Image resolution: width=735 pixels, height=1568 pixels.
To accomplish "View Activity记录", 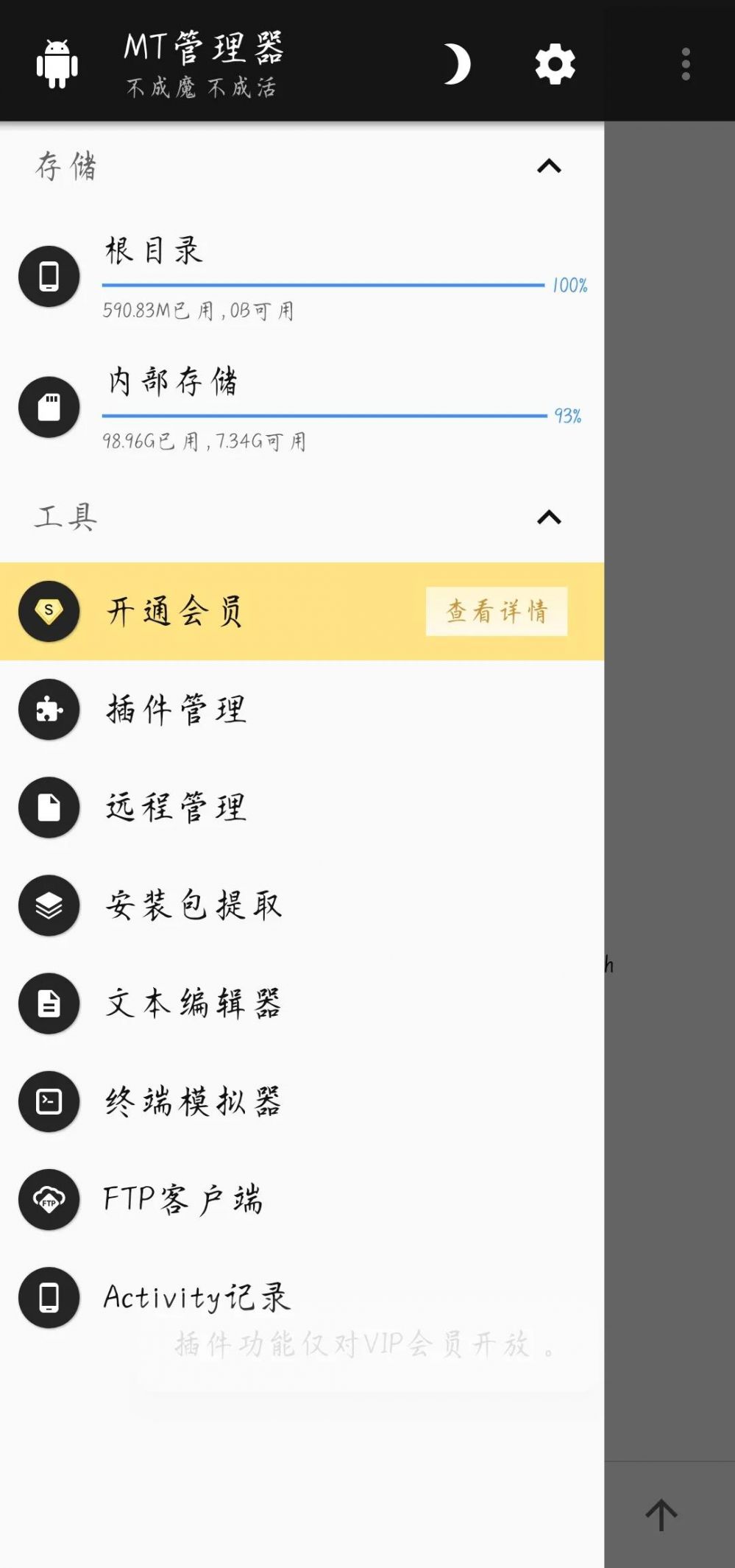I will pyautogui.click(x=302, y=1297).
